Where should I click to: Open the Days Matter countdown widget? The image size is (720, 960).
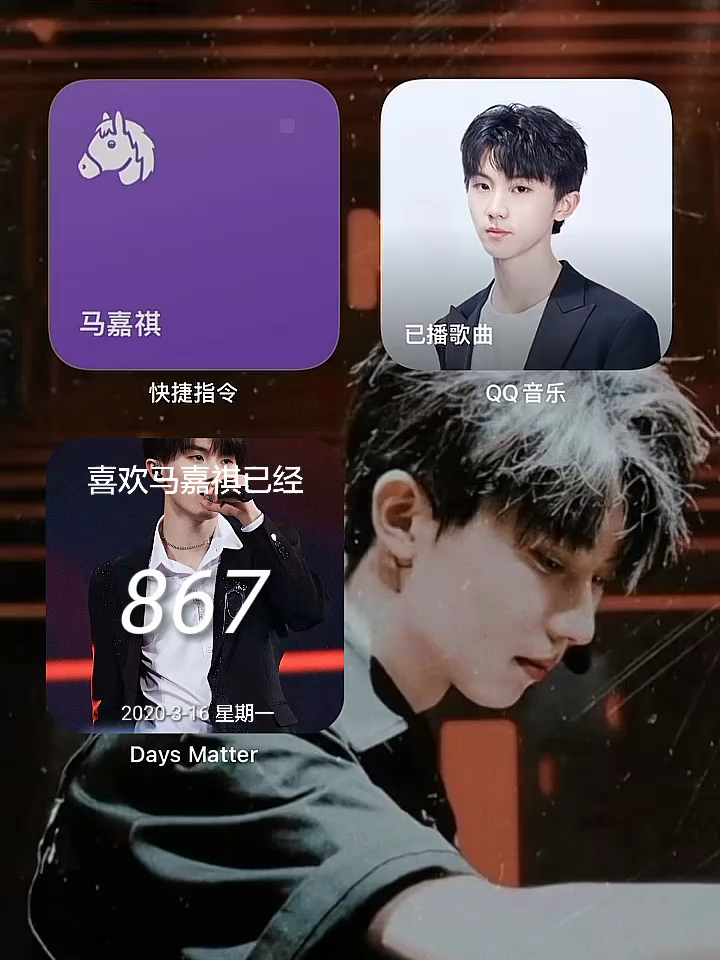pyautogui.click(x=194, y=585)
